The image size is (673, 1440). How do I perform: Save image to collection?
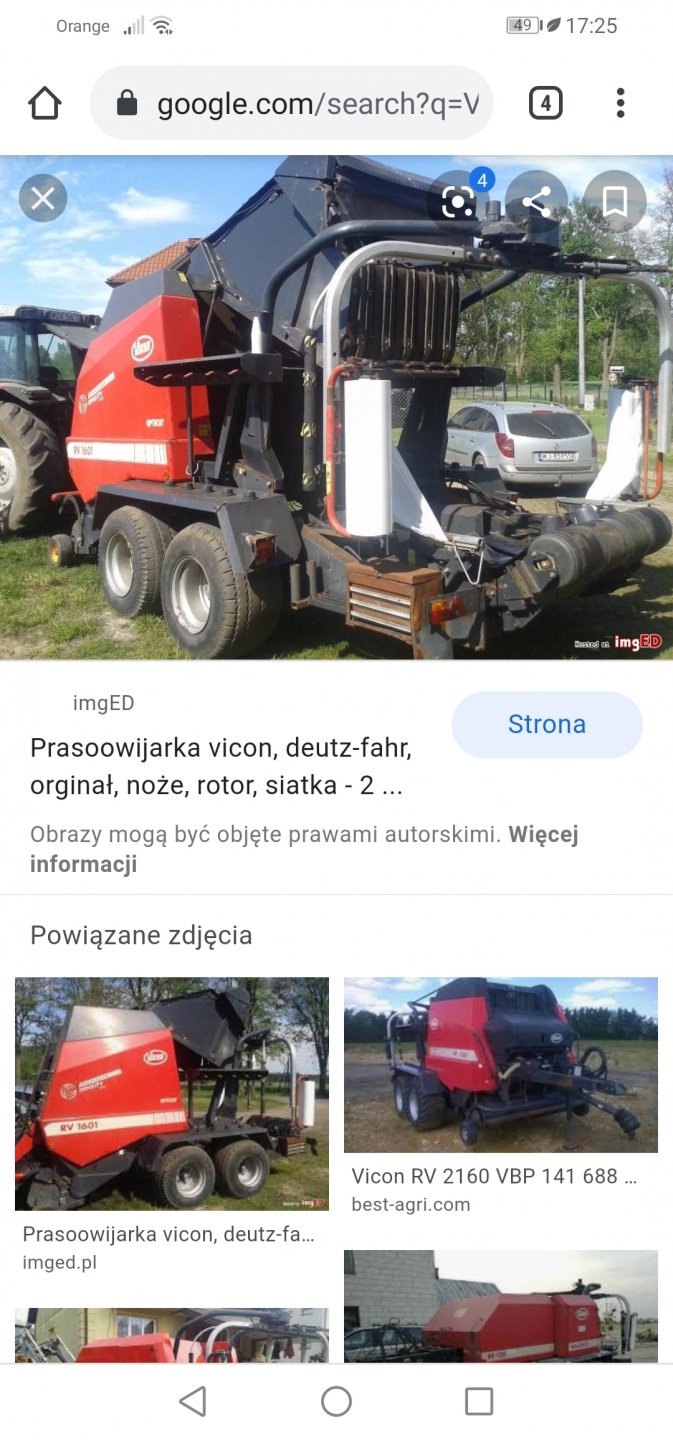coord(614,202)
